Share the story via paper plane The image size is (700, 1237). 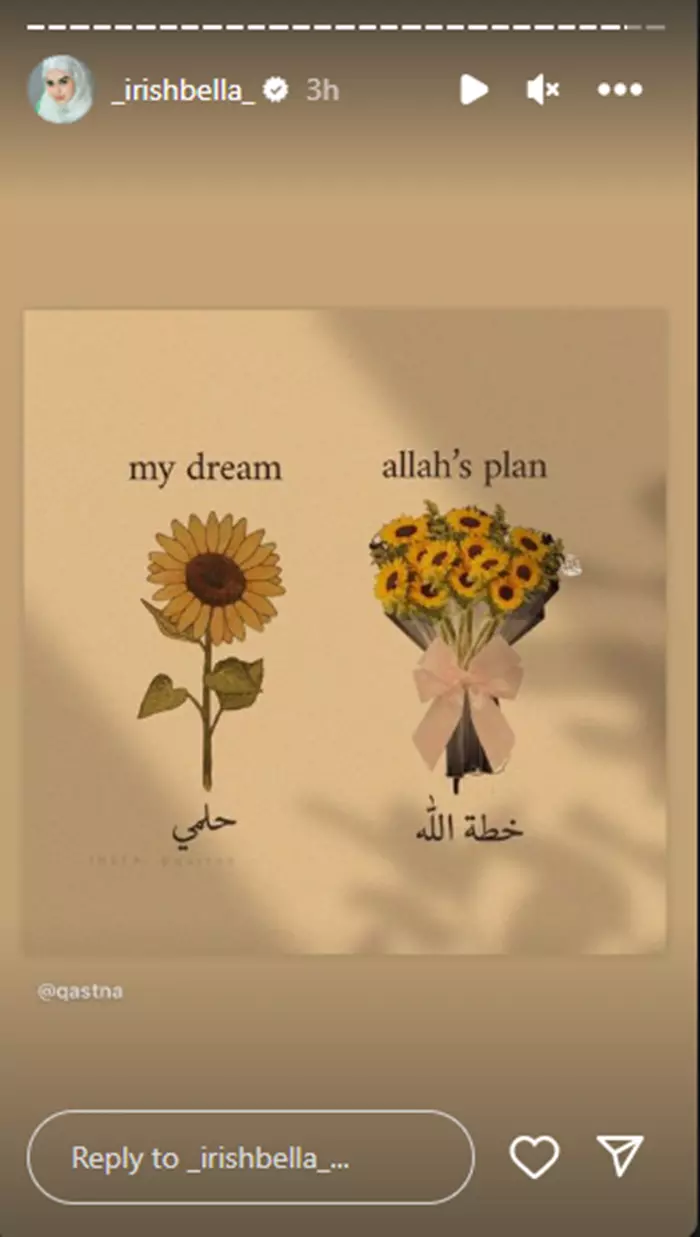(620, 1156)
